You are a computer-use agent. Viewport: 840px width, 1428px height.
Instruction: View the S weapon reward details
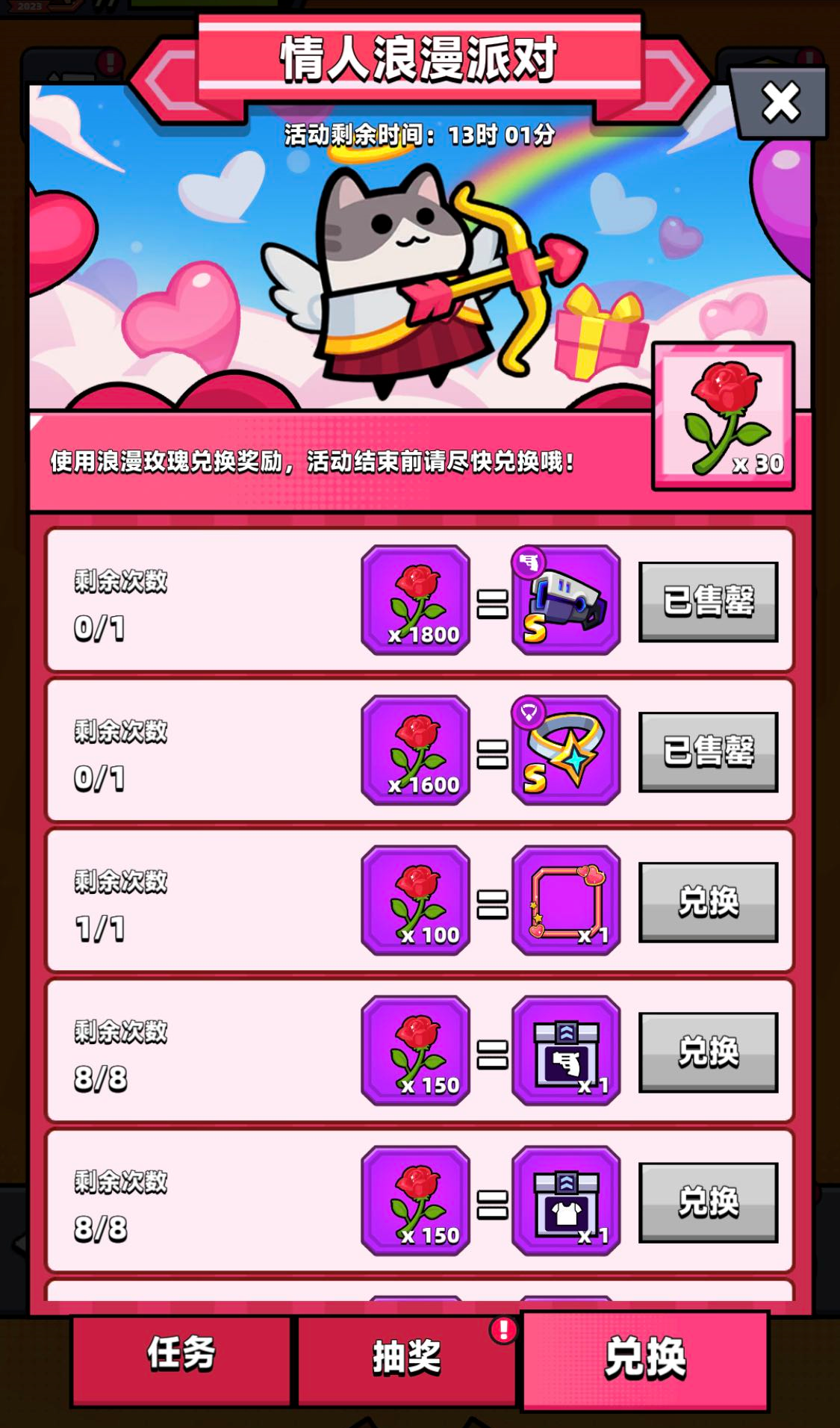pos(566,600)
